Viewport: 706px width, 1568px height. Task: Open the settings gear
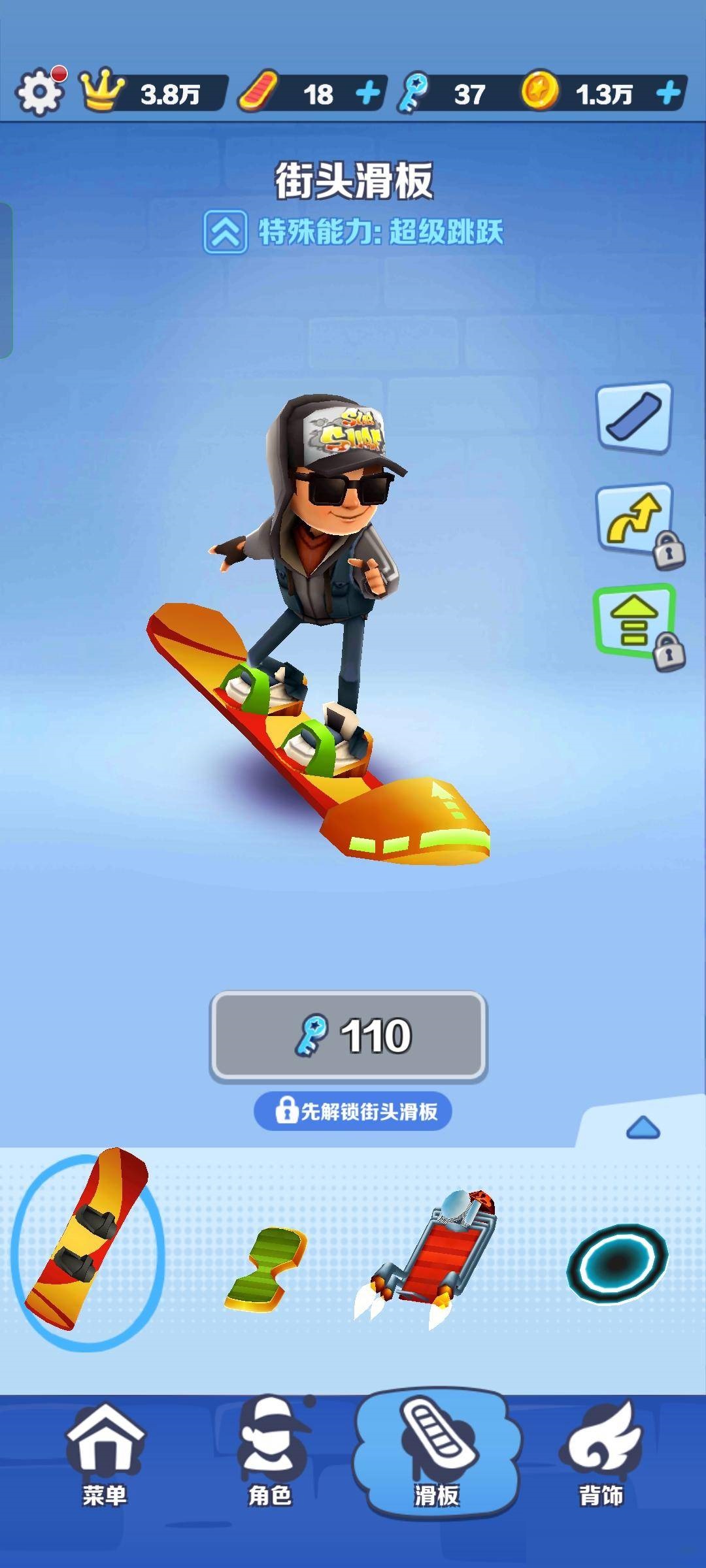(x=39, y=92)
